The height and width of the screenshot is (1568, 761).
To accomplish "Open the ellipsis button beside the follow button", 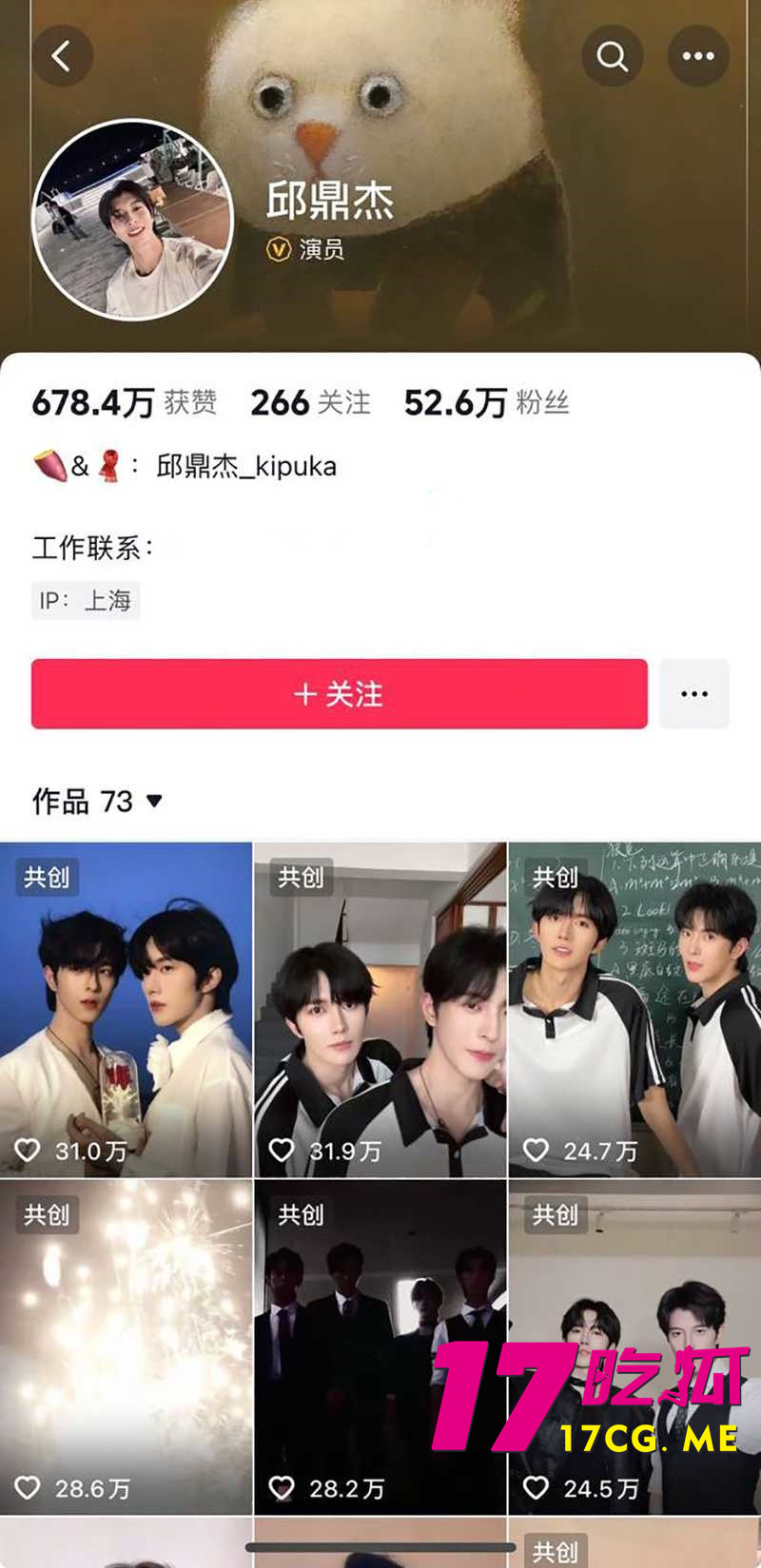I will (694, 694).
